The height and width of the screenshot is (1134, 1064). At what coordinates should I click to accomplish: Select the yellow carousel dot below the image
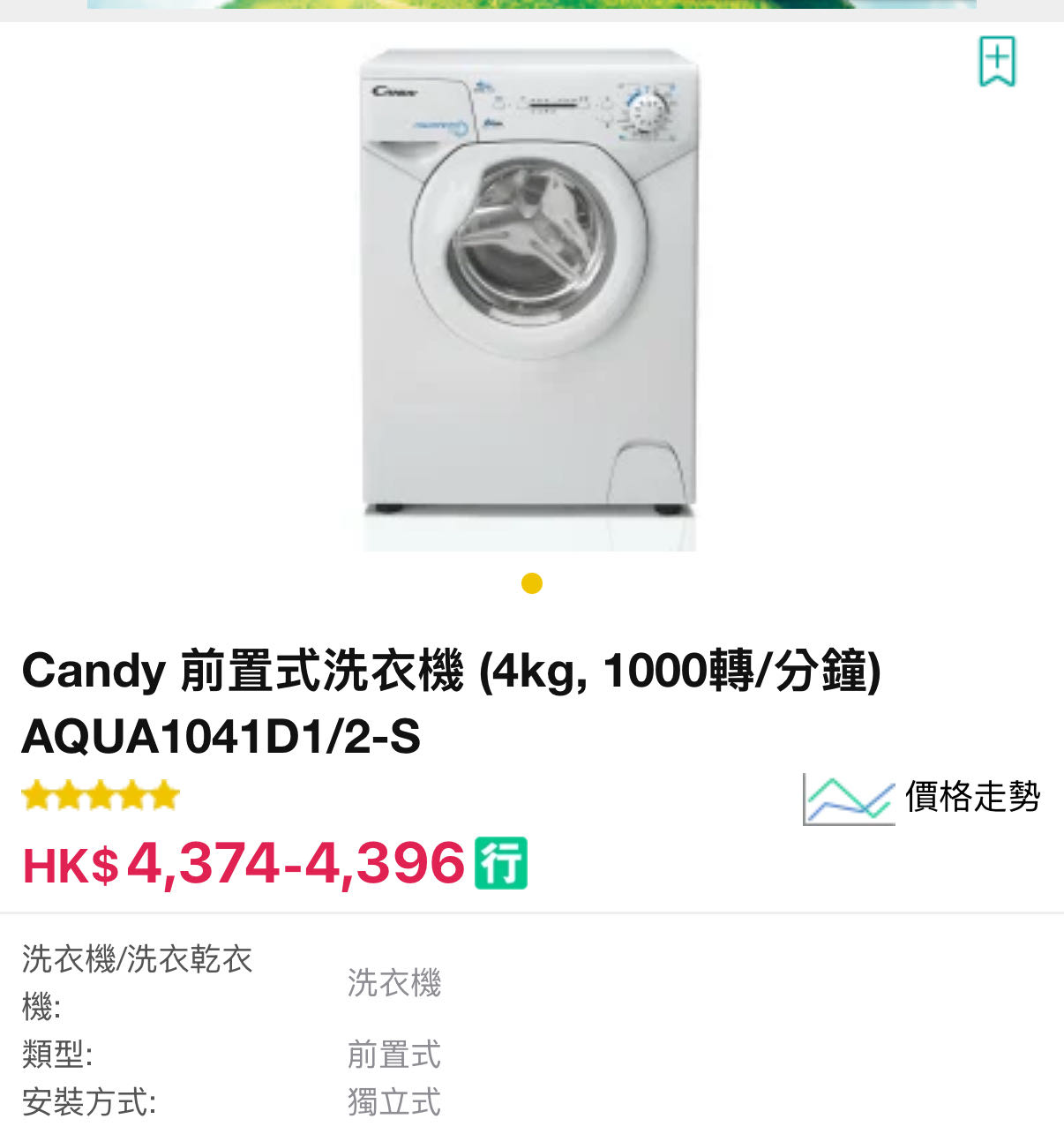[x=532, y=582]
